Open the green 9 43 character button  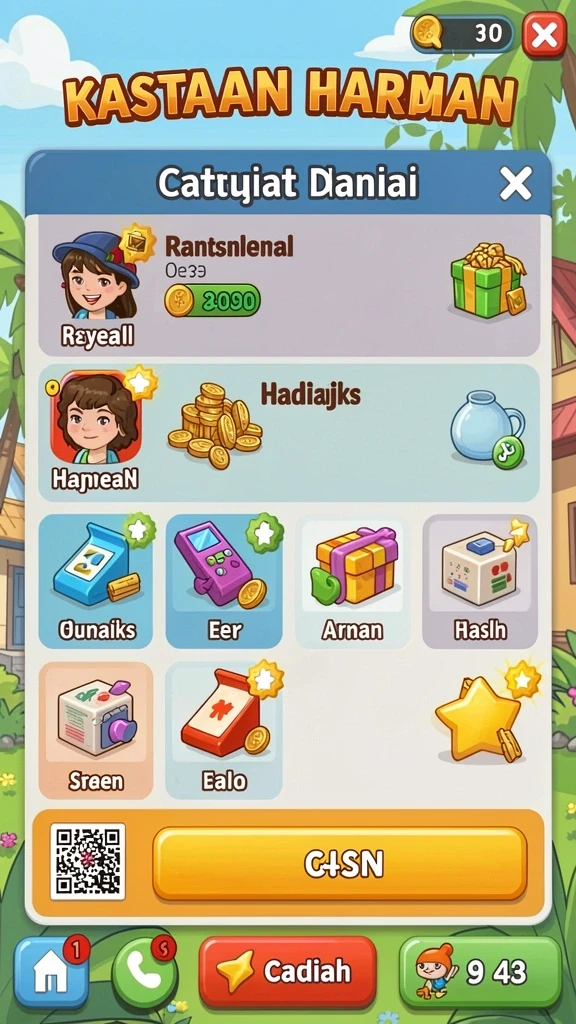tap(480, 972)
